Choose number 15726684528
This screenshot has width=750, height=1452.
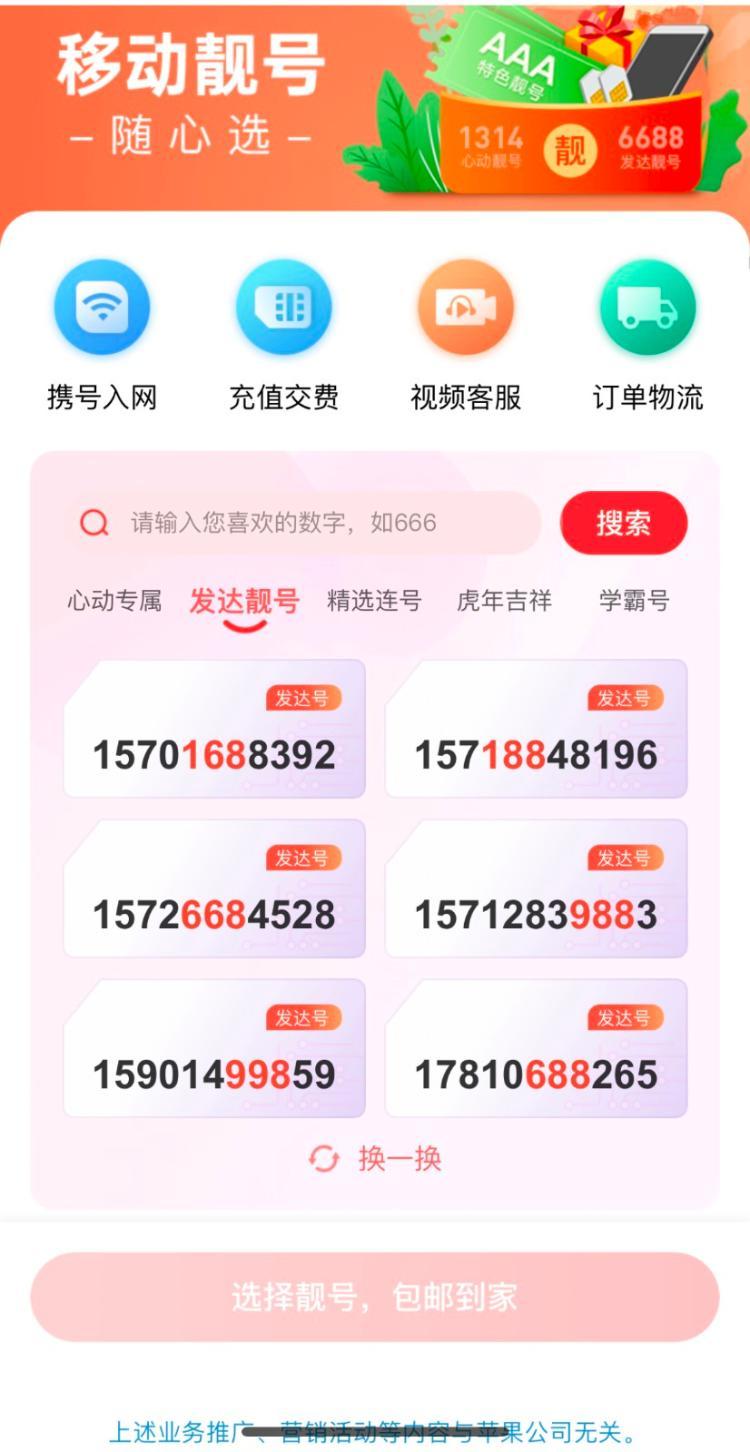pos(214,888)
